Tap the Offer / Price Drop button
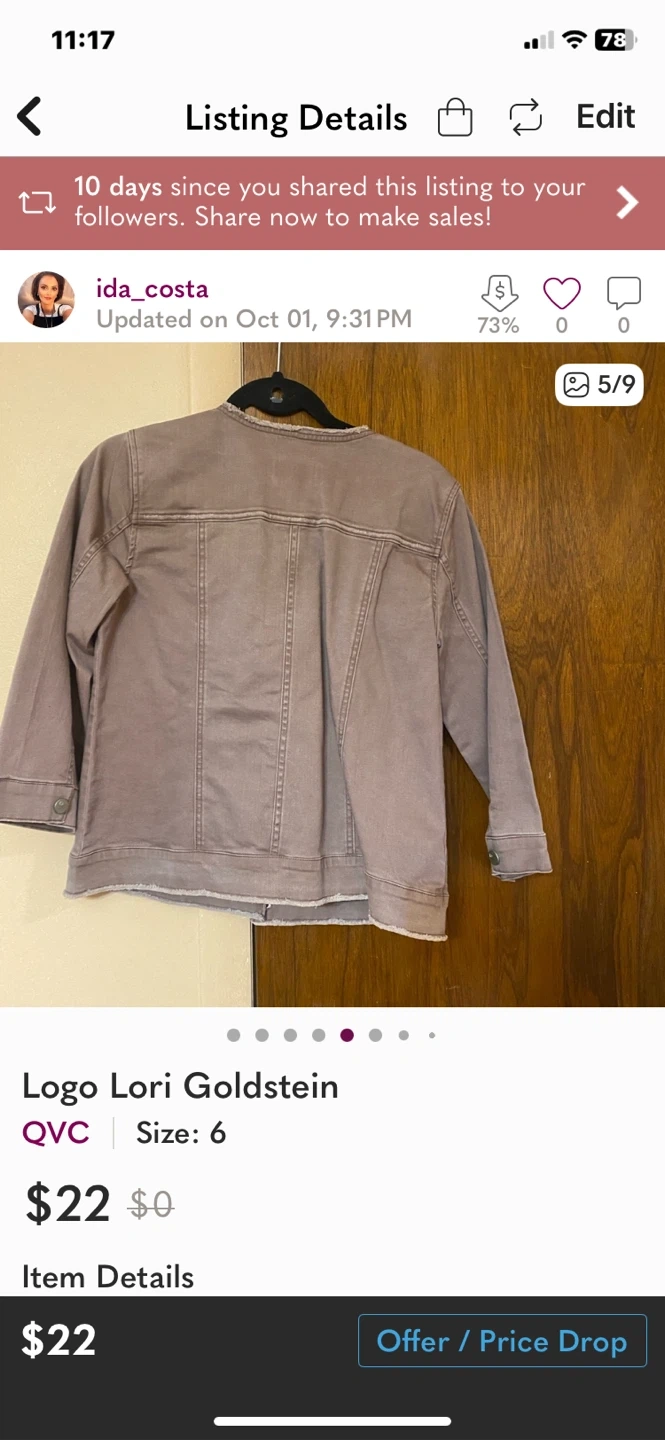 point(502,1341)
